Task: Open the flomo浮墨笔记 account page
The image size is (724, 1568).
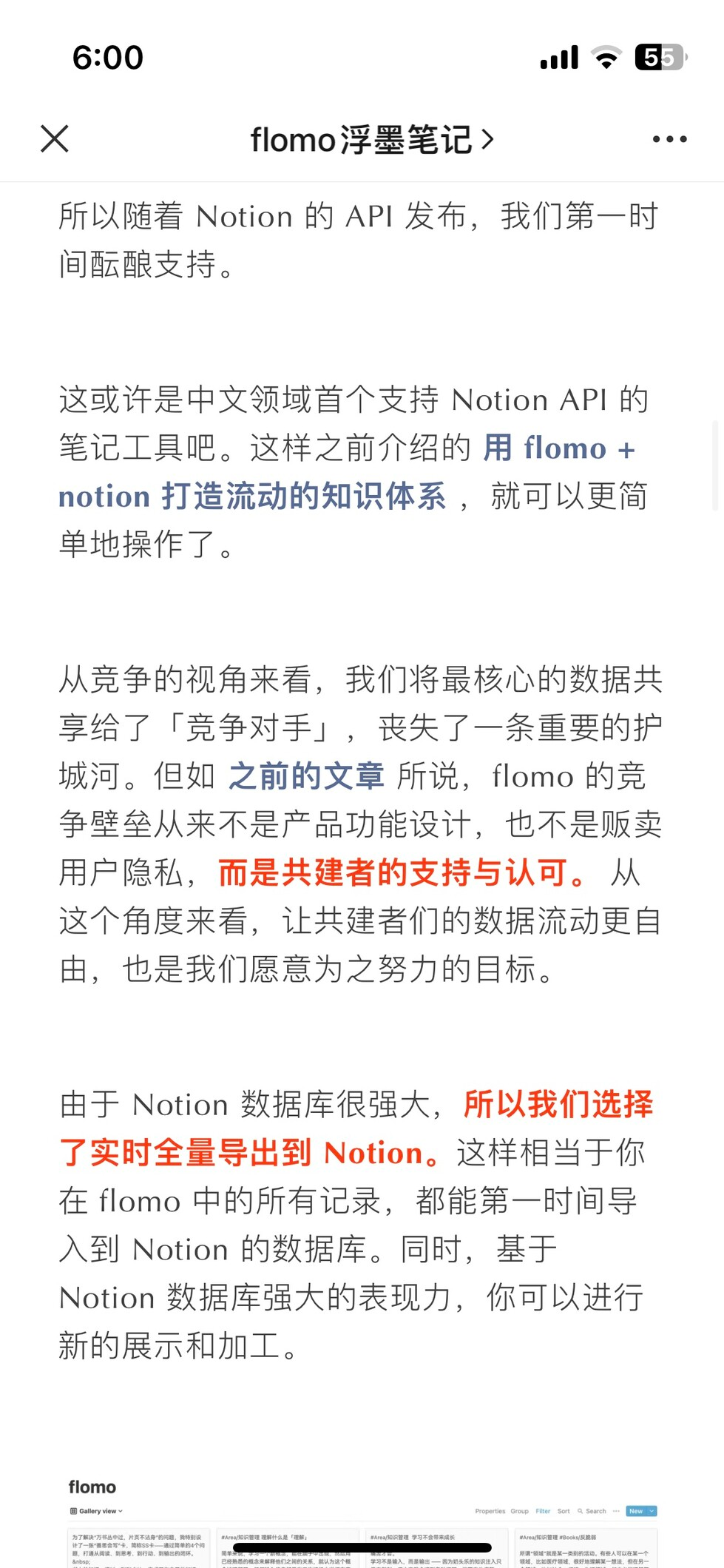Action: [371, 139]
